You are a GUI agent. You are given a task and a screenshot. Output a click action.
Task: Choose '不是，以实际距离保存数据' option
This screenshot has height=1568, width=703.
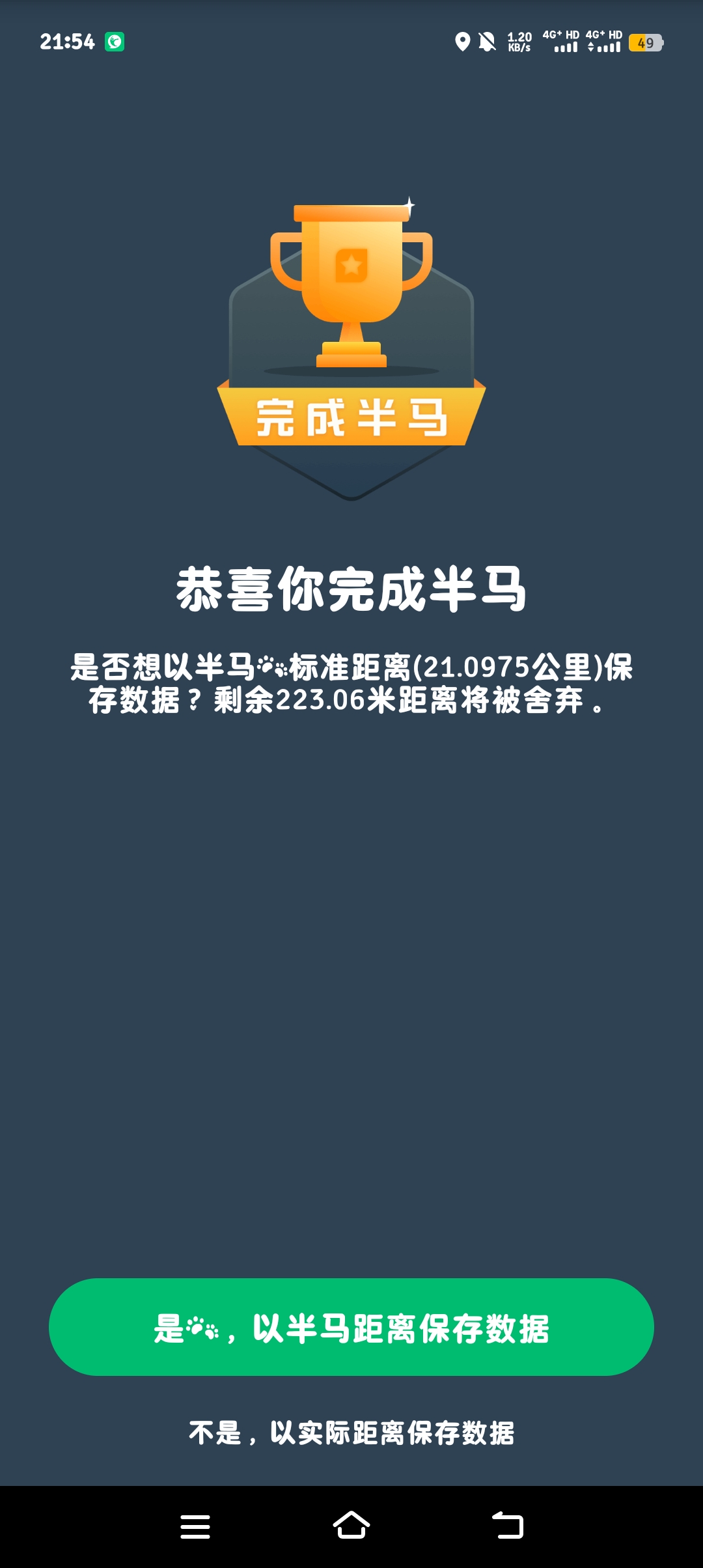351,1433
